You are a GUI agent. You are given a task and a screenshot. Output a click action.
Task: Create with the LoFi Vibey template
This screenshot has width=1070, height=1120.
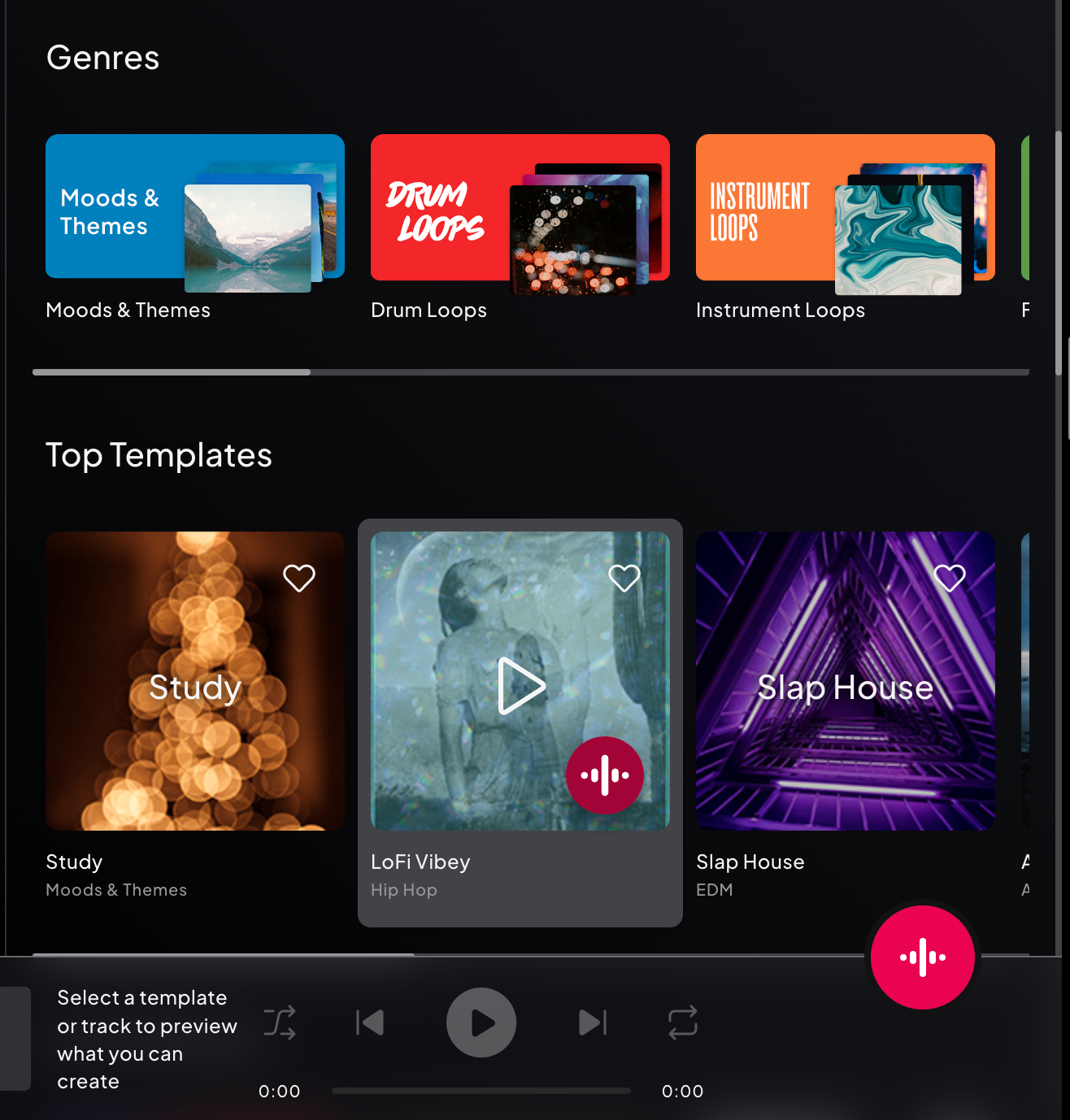605,775
